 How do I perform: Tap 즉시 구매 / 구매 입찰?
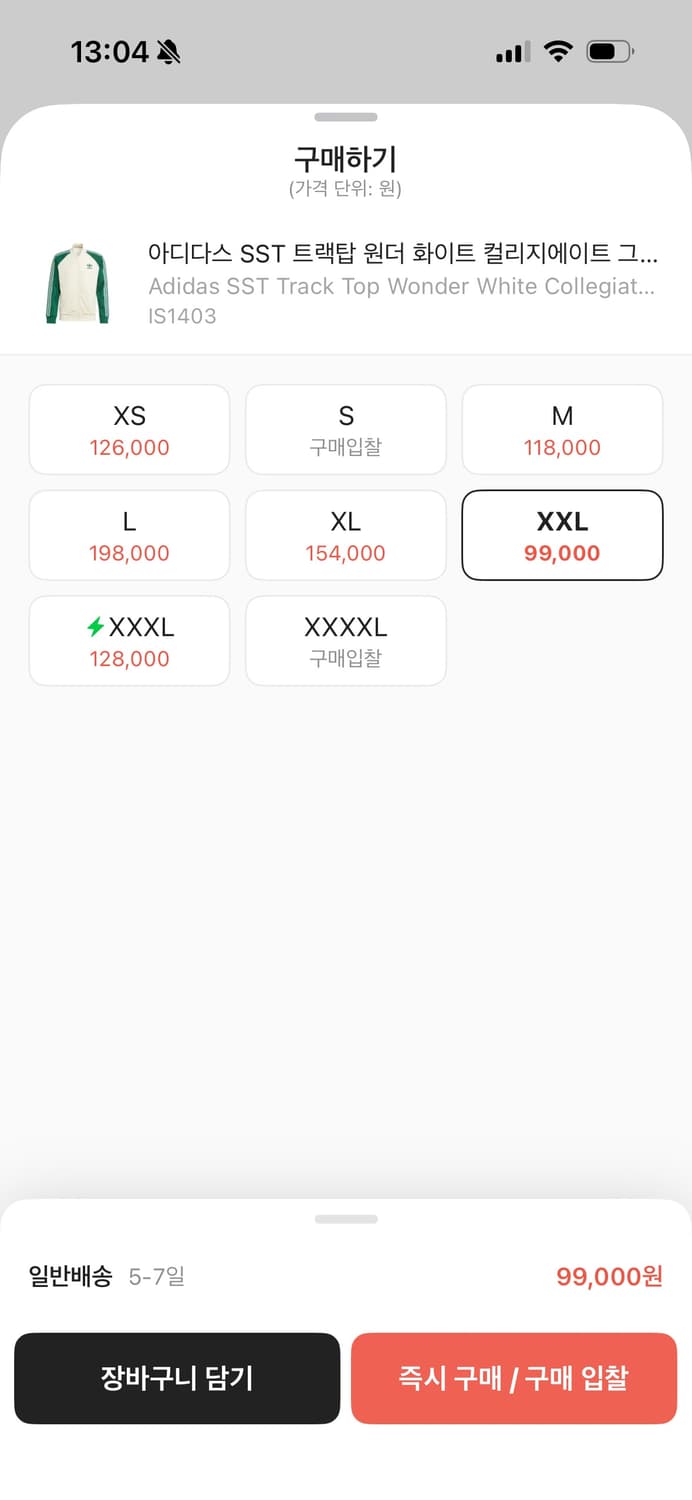[x=514, y=1378]
